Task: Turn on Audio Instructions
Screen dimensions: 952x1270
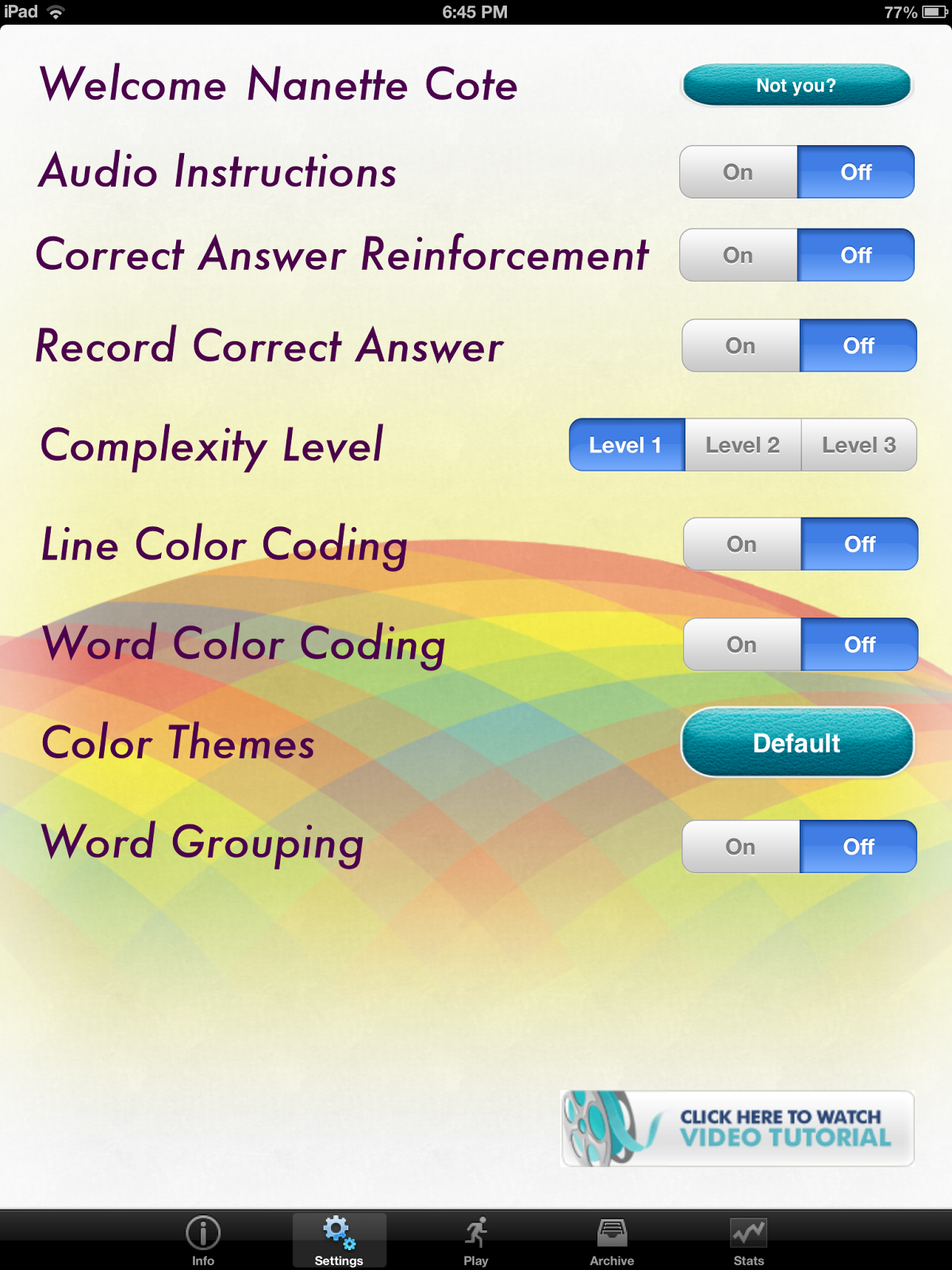Action: click(x=739, y=171)
